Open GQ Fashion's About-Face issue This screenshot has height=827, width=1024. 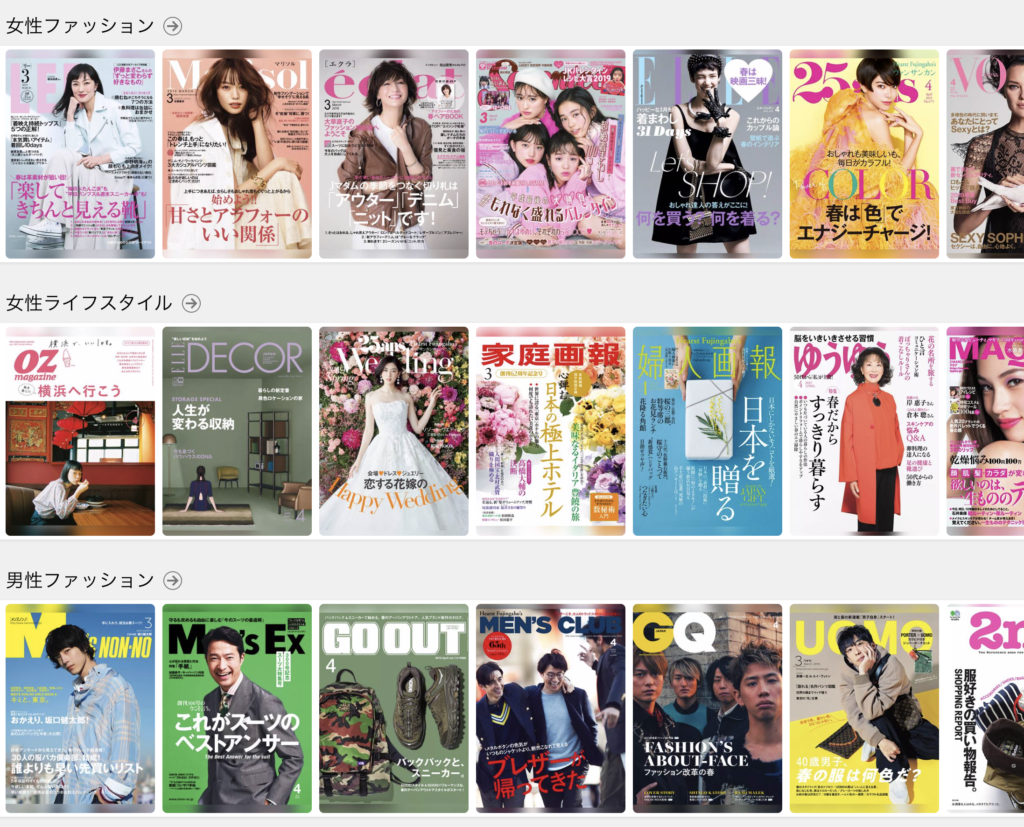click(x=707, y=708)
